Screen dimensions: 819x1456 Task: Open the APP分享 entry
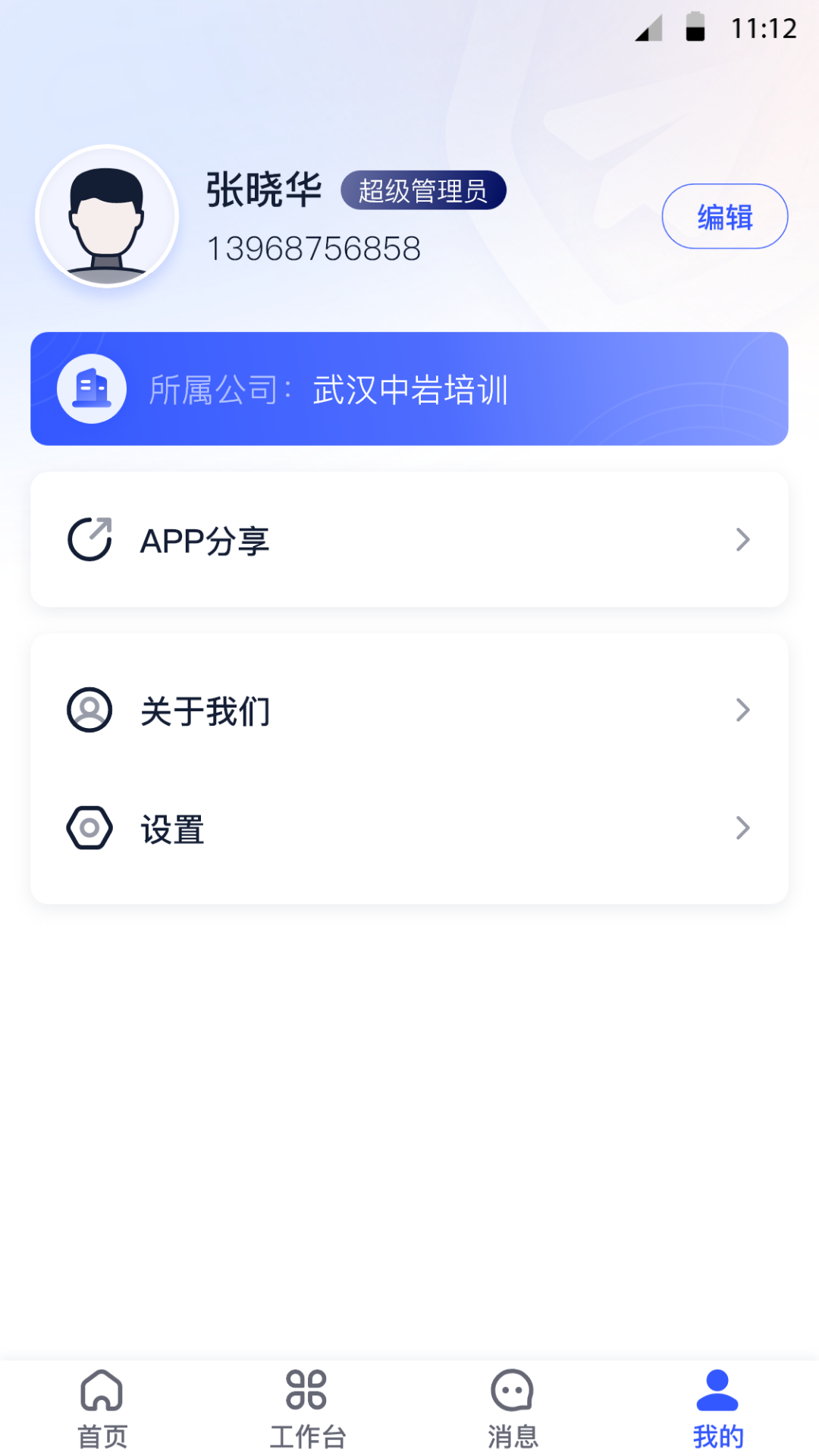(206, 540)
